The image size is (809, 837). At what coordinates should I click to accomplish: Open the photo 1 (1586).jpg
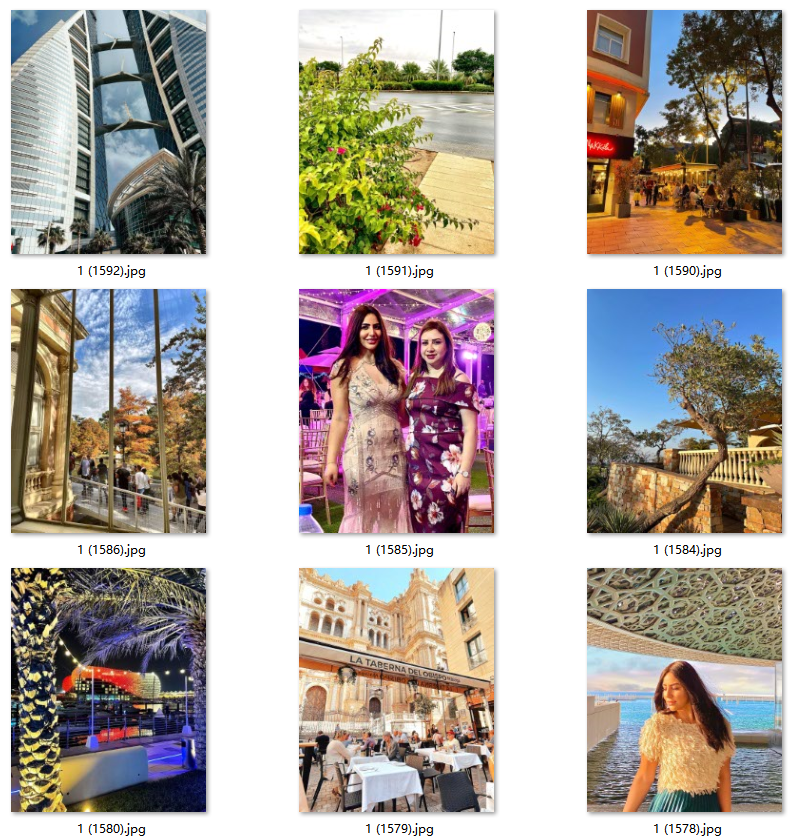point(108,411)
